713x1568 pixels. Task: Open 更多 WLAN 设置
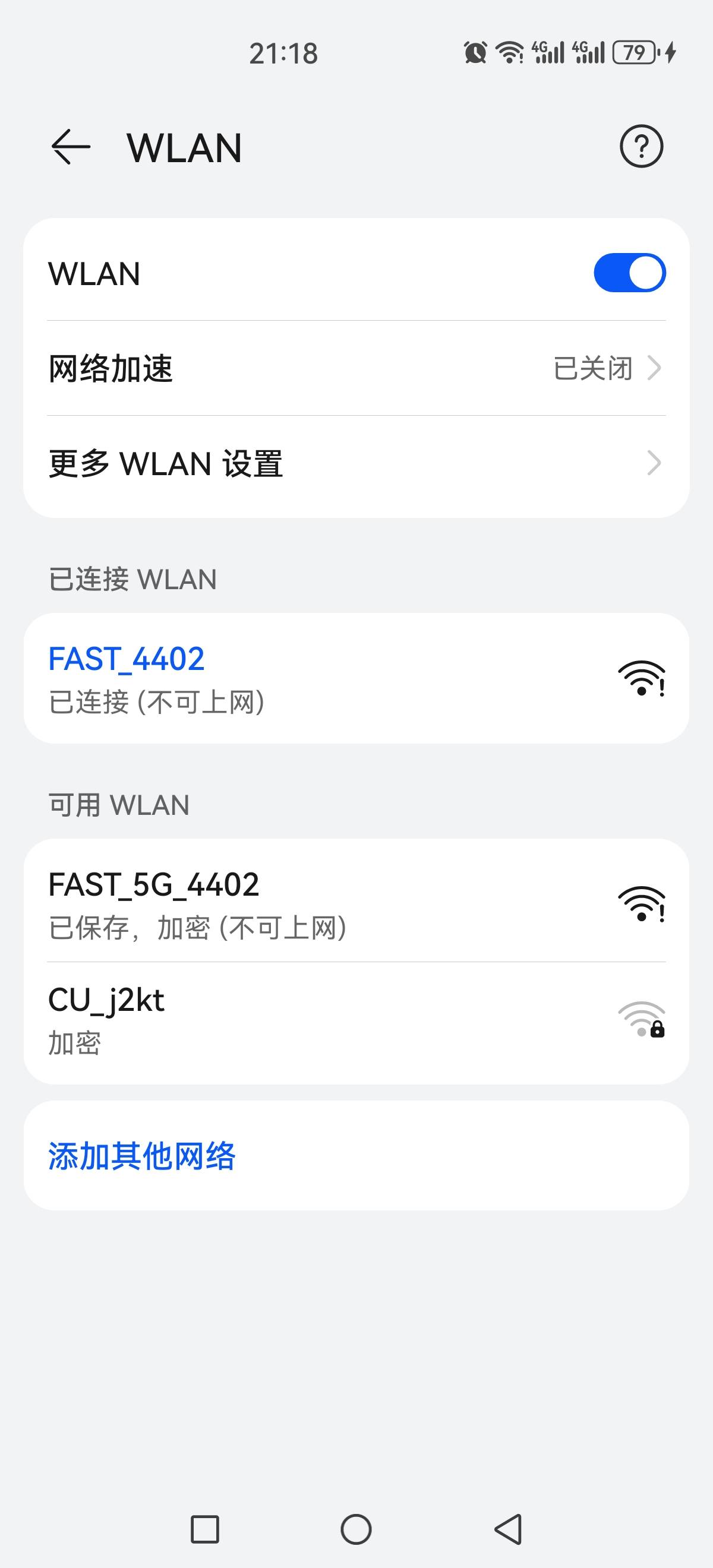pos(356,463)
